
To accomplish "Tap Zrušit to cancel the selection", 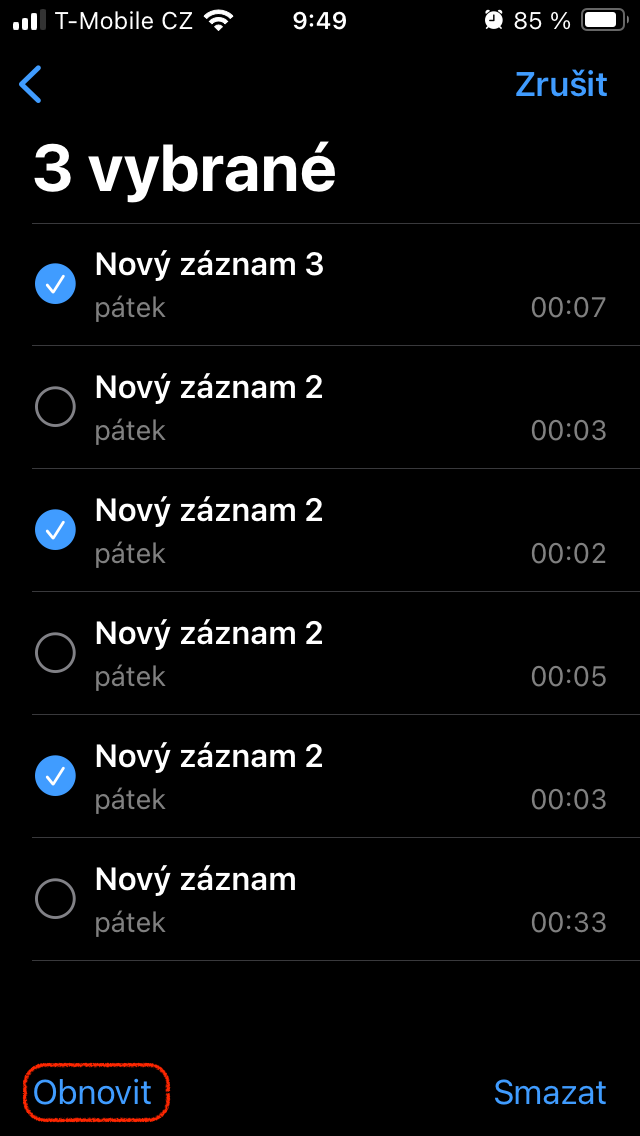I will pyautogui.click(x=560, y=84).
